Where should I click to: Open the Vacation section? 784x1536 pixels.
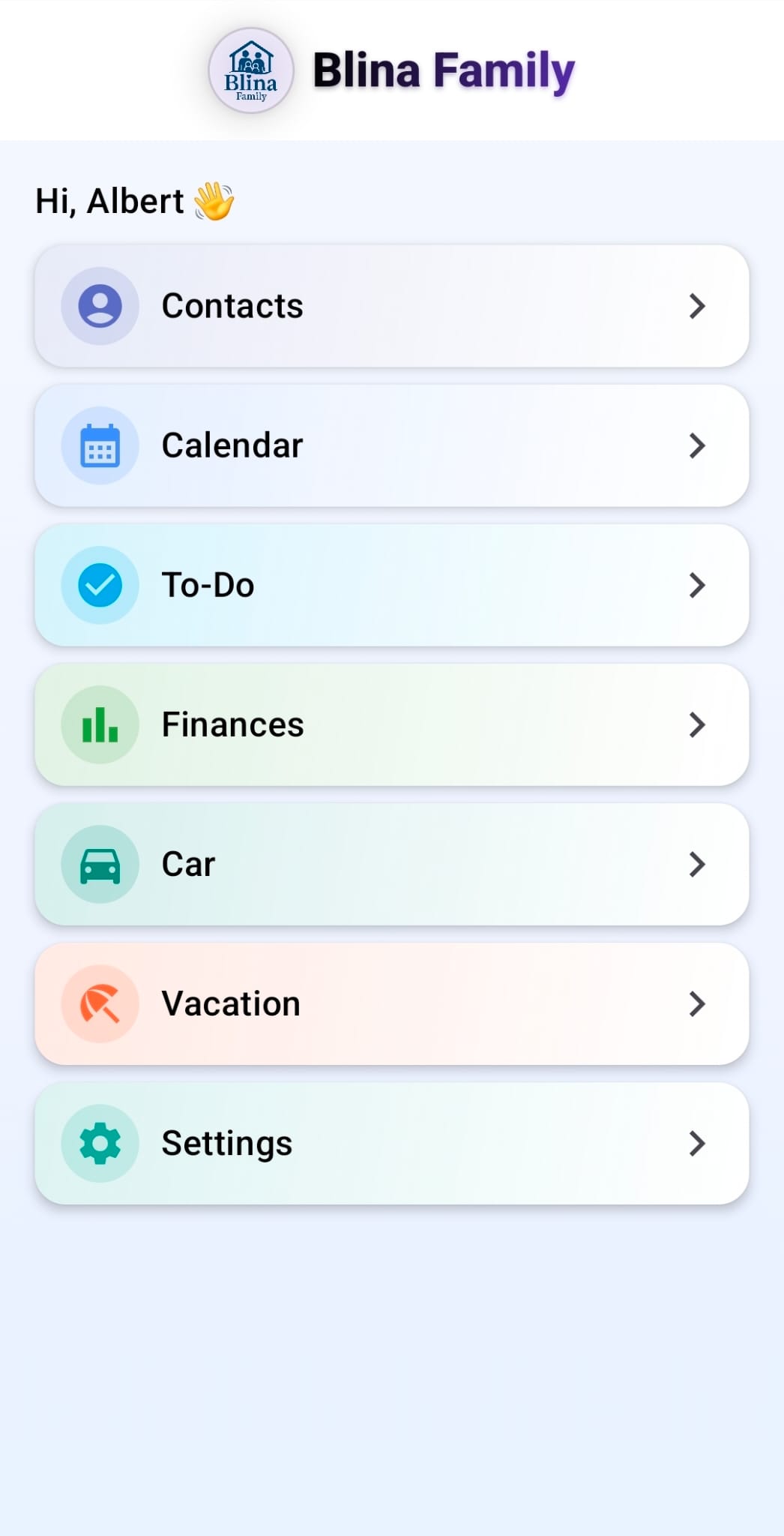click(x=391, y=1003)
